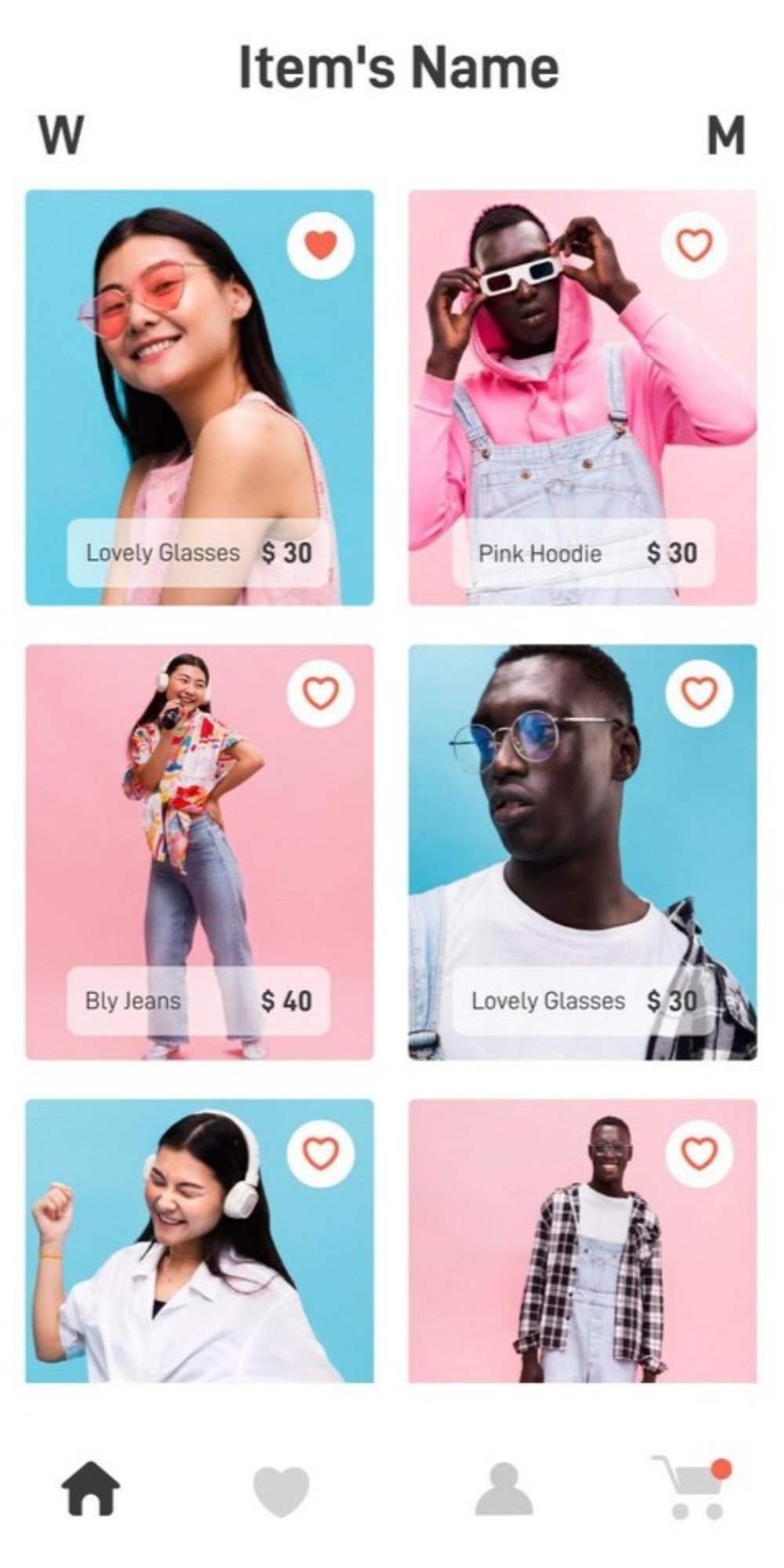The width and height of the screenshot is (784, 1568).
Task: Like the Bly Jeans item
Action: [321, 693]
